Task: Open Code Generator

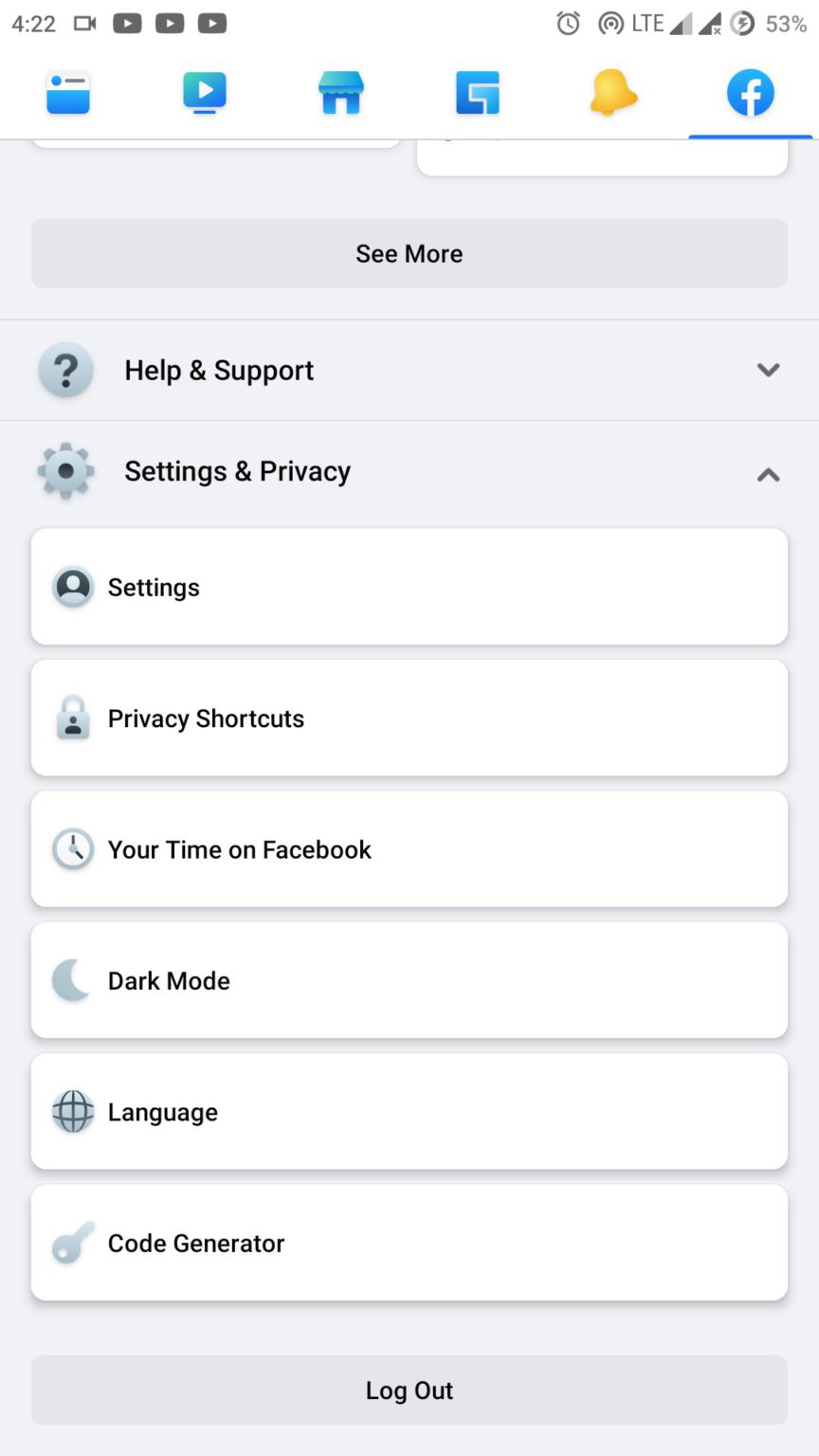Action: 409,1243
